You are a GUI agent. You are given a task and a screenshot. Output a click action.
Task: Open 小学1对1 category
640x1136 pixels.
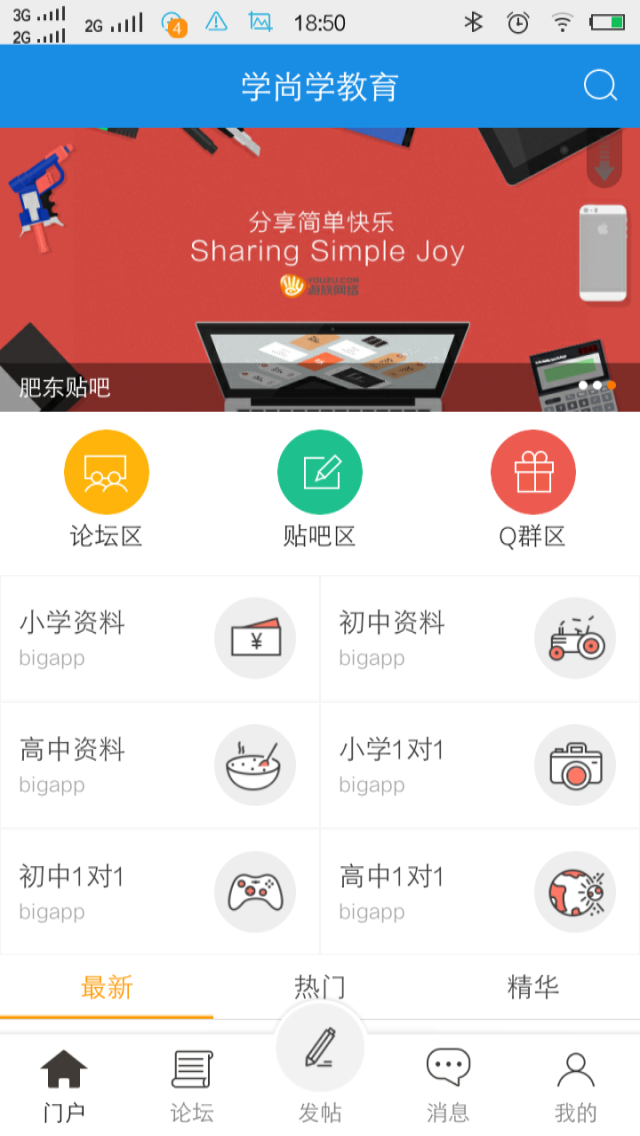click(x=480, y=766)
